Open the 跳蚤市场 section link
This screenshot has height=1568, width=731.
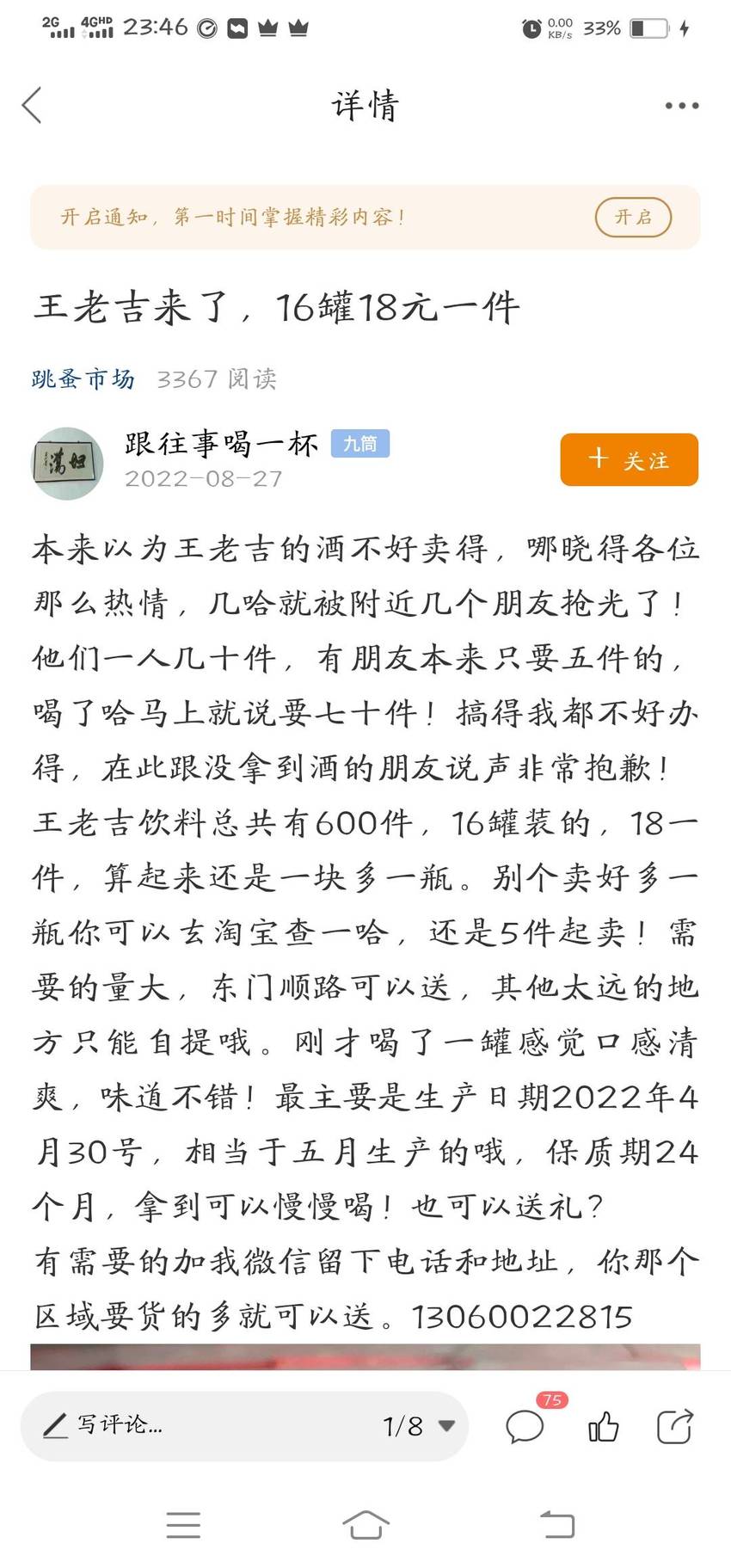pyautogui.click(x=83, y=378)
